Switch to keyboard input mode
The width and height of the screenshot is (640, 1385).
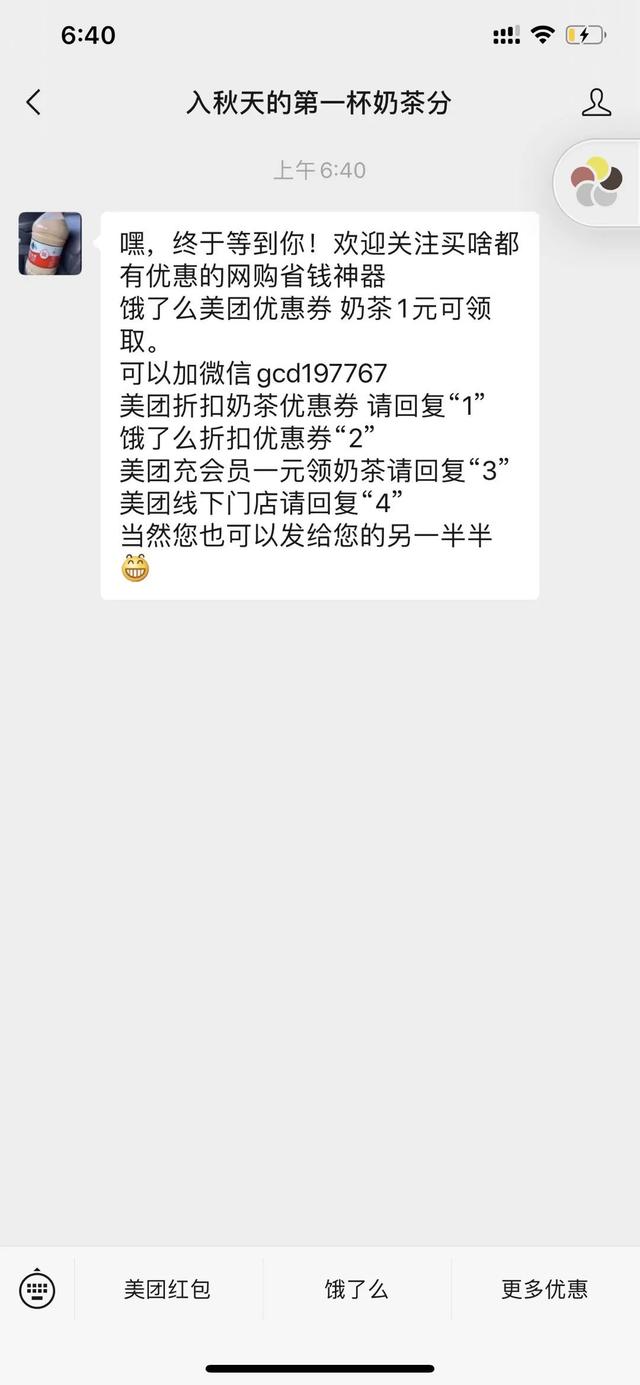tap(37, 1289)
